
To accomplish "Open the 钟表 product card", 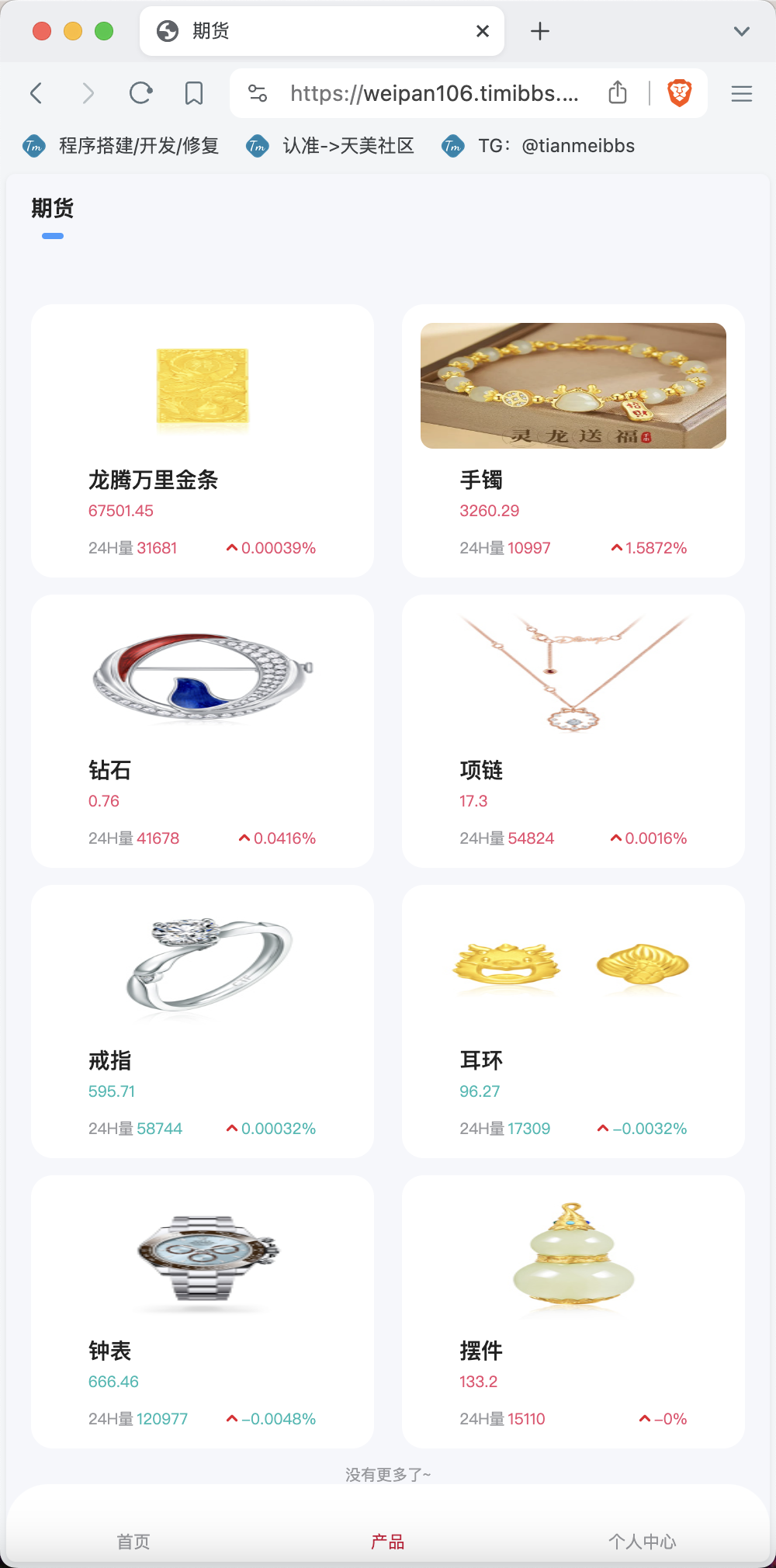I will point(202,1311).
